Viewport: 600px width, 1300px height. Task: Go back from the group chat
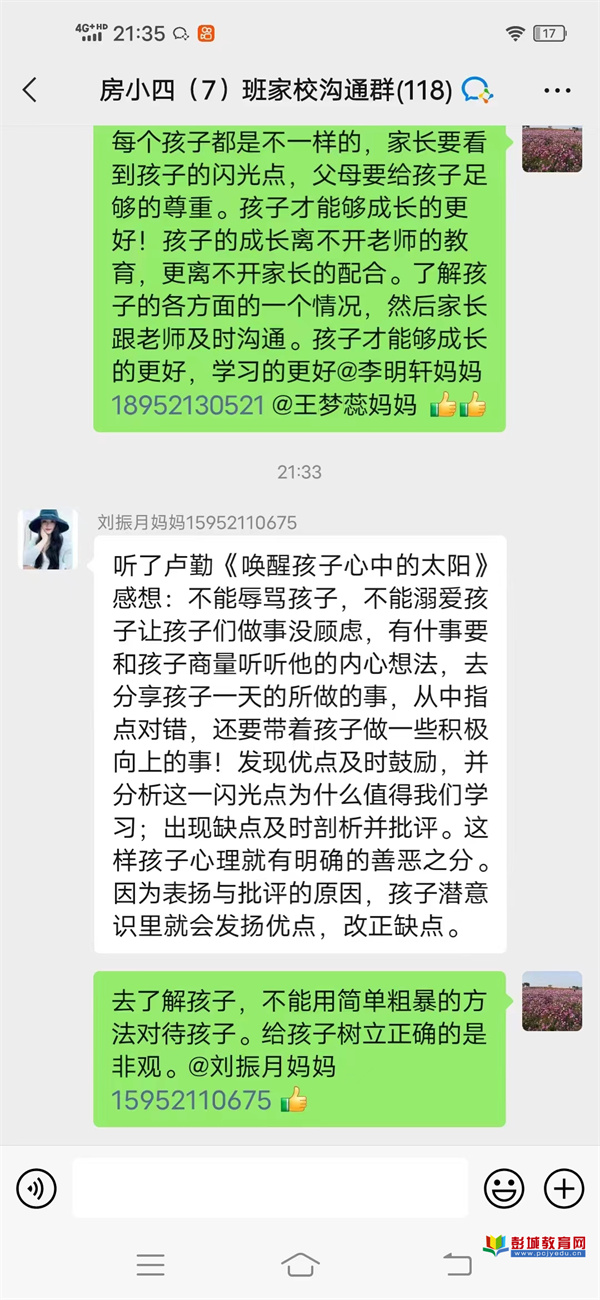(30, 91)
